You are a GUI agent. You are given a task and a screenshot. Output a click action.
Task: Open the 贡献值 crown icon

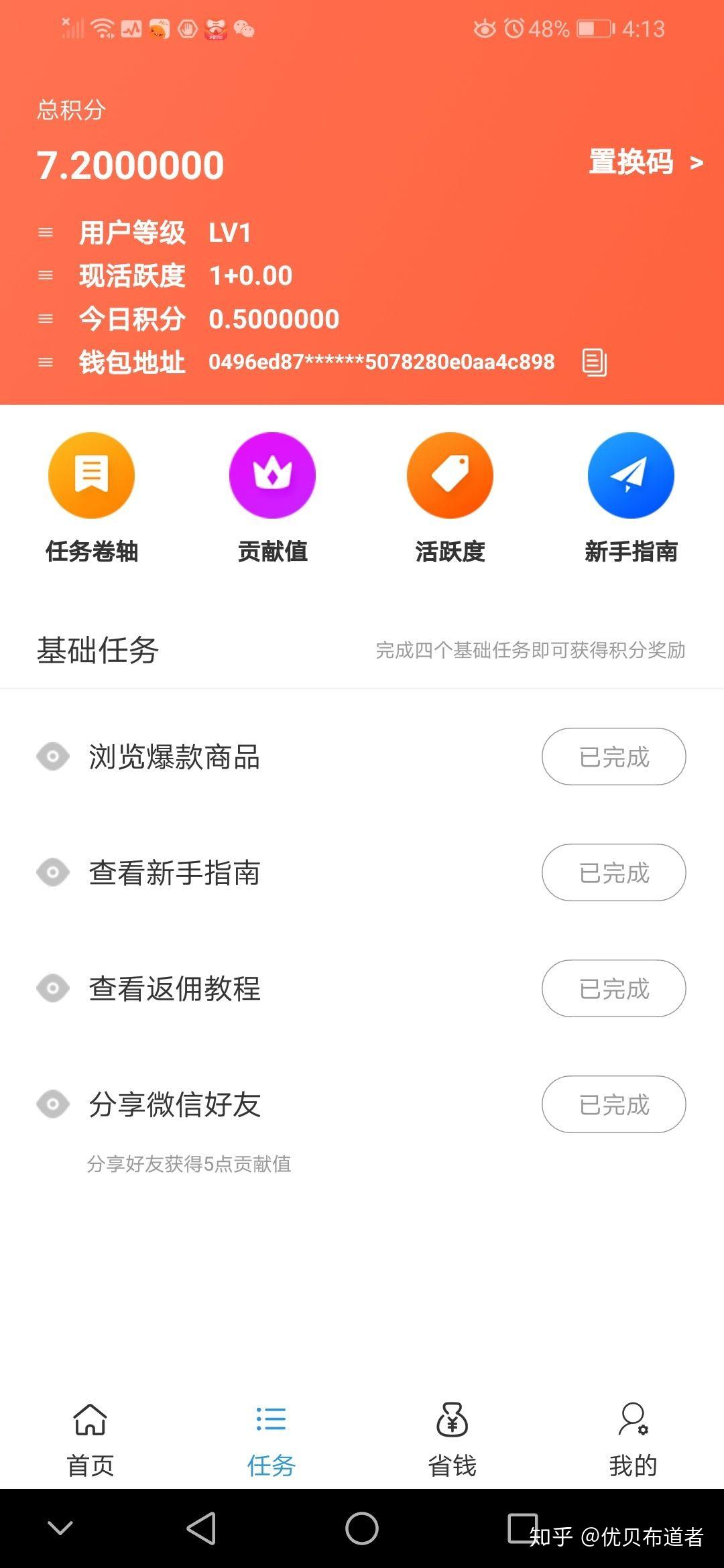pos(272,474)
